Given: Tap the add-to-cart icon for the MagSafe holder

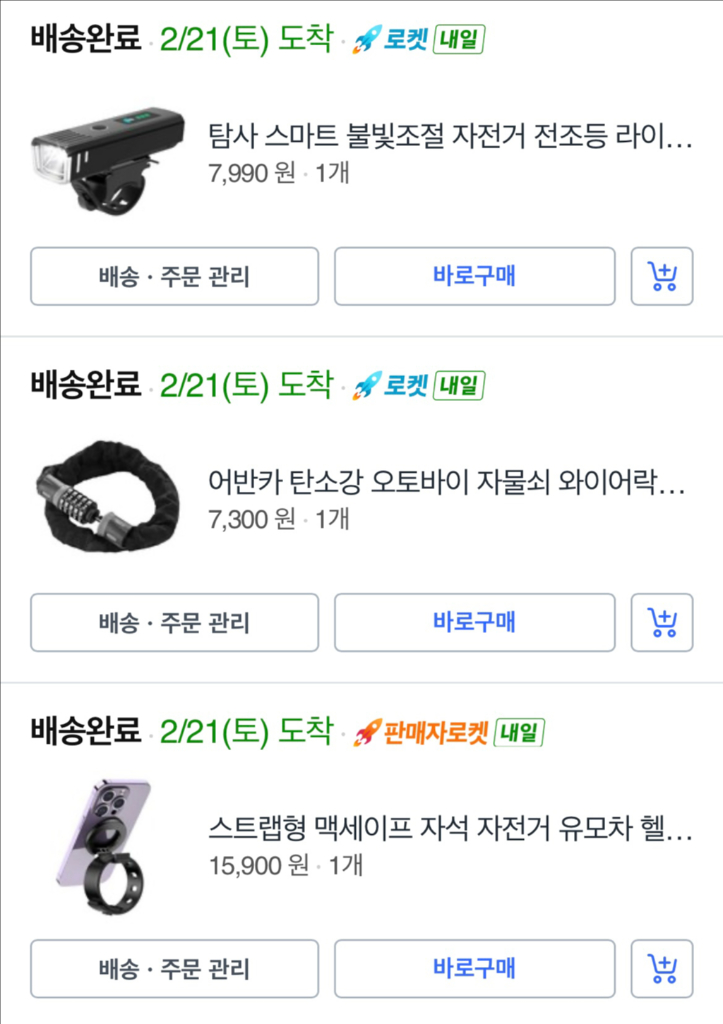Looking at the screenshot, I should pos(662,968).
